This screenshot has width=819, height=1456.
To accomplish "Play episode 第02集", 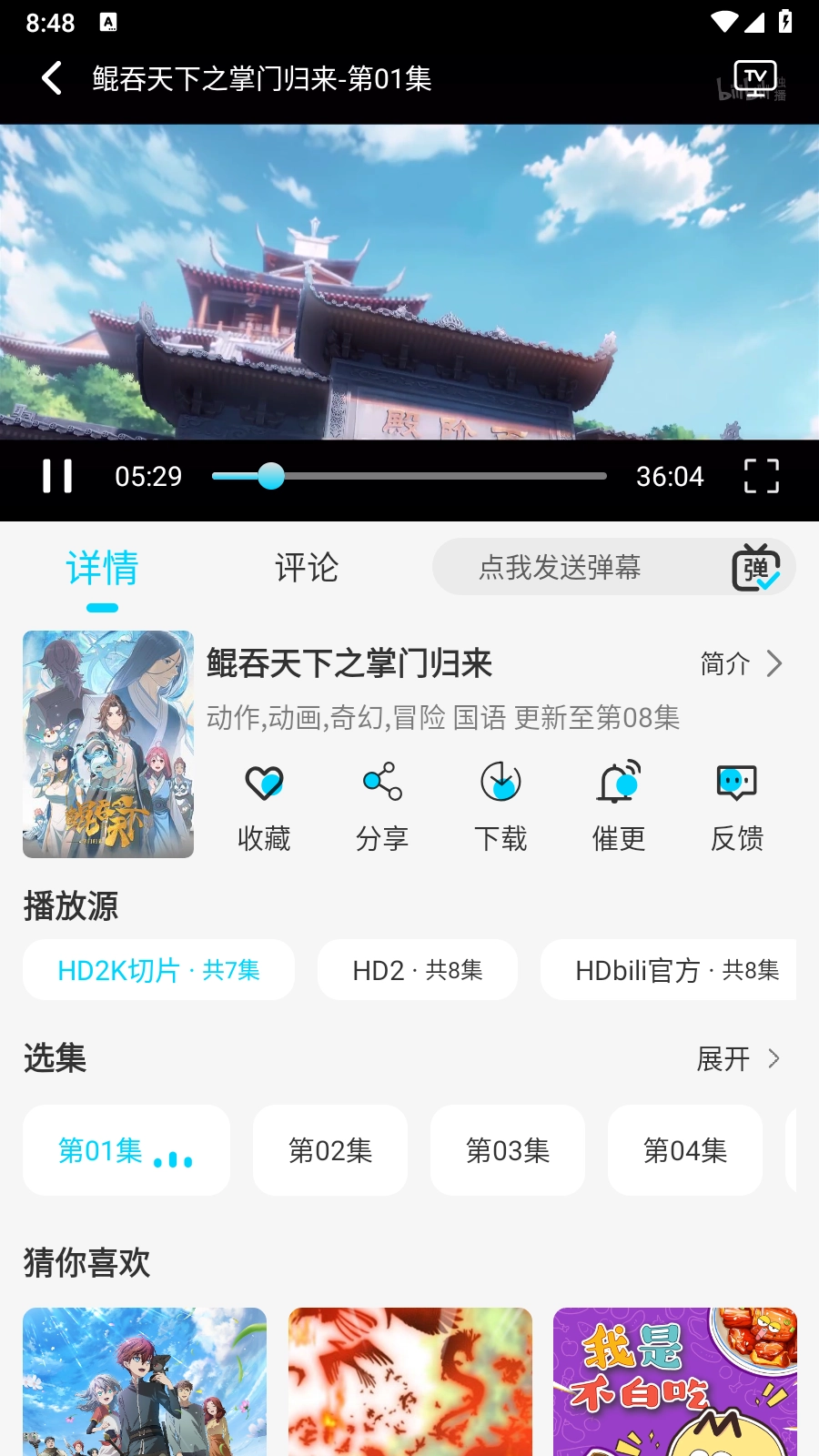I will [330, 1150].
